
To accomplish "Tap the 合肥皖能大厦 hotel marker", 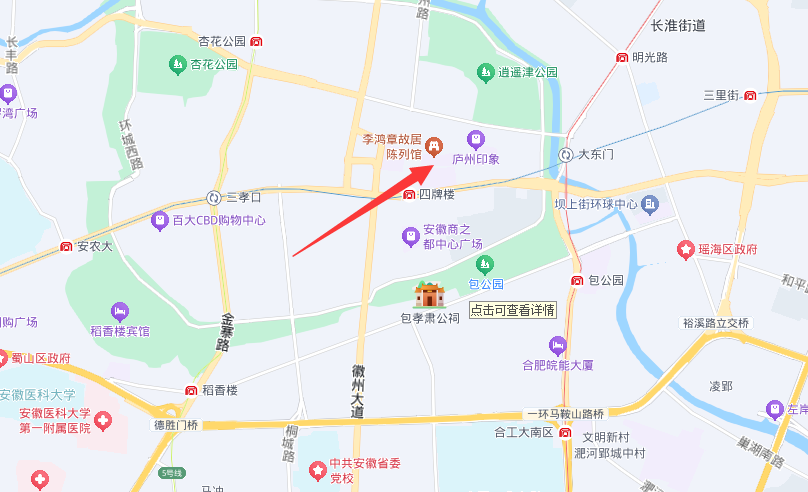I will (557, 345).
